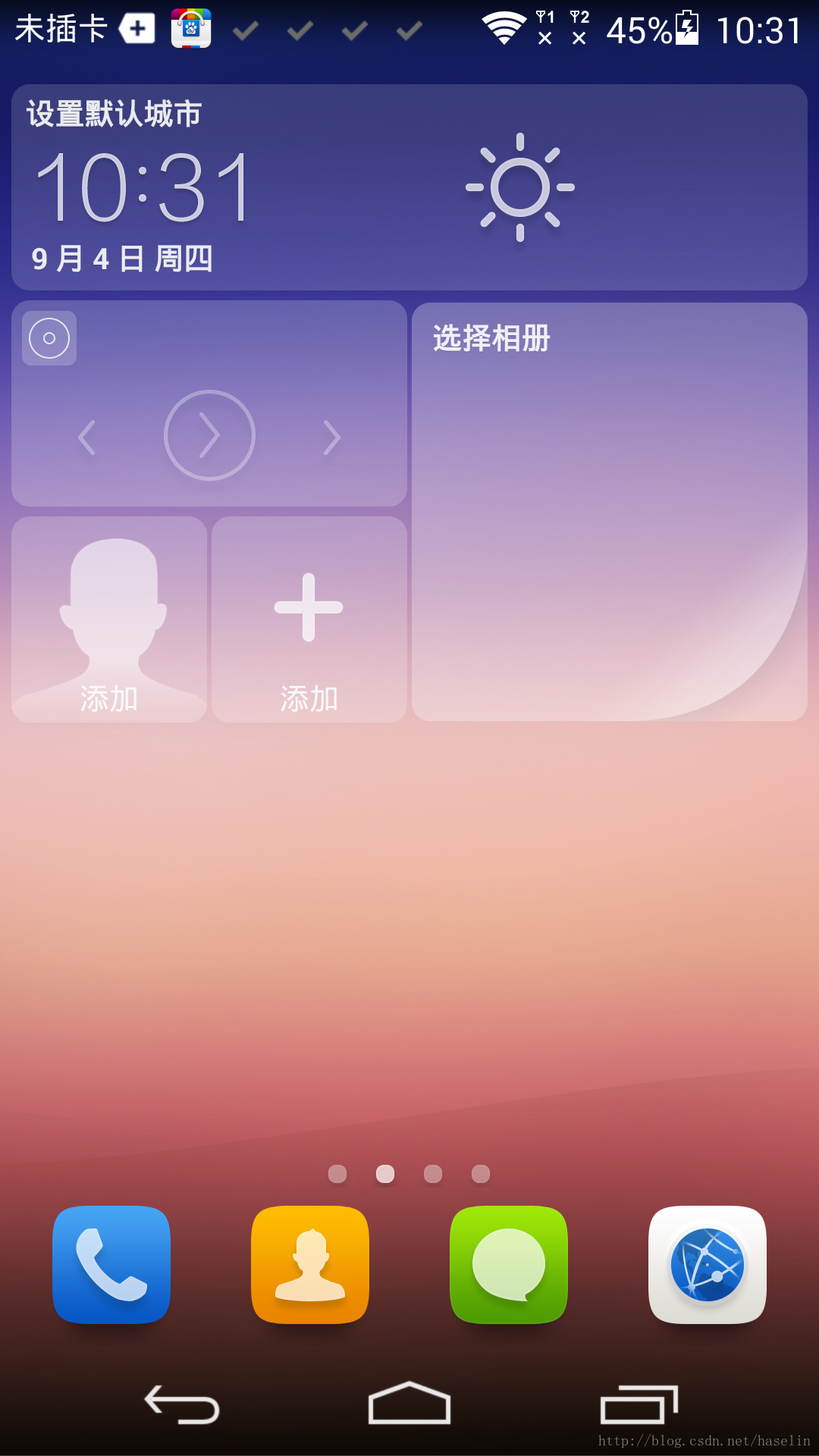This screenshot has width=819, height=1456.
Task: Skip to the previous track
Action: 87,438
